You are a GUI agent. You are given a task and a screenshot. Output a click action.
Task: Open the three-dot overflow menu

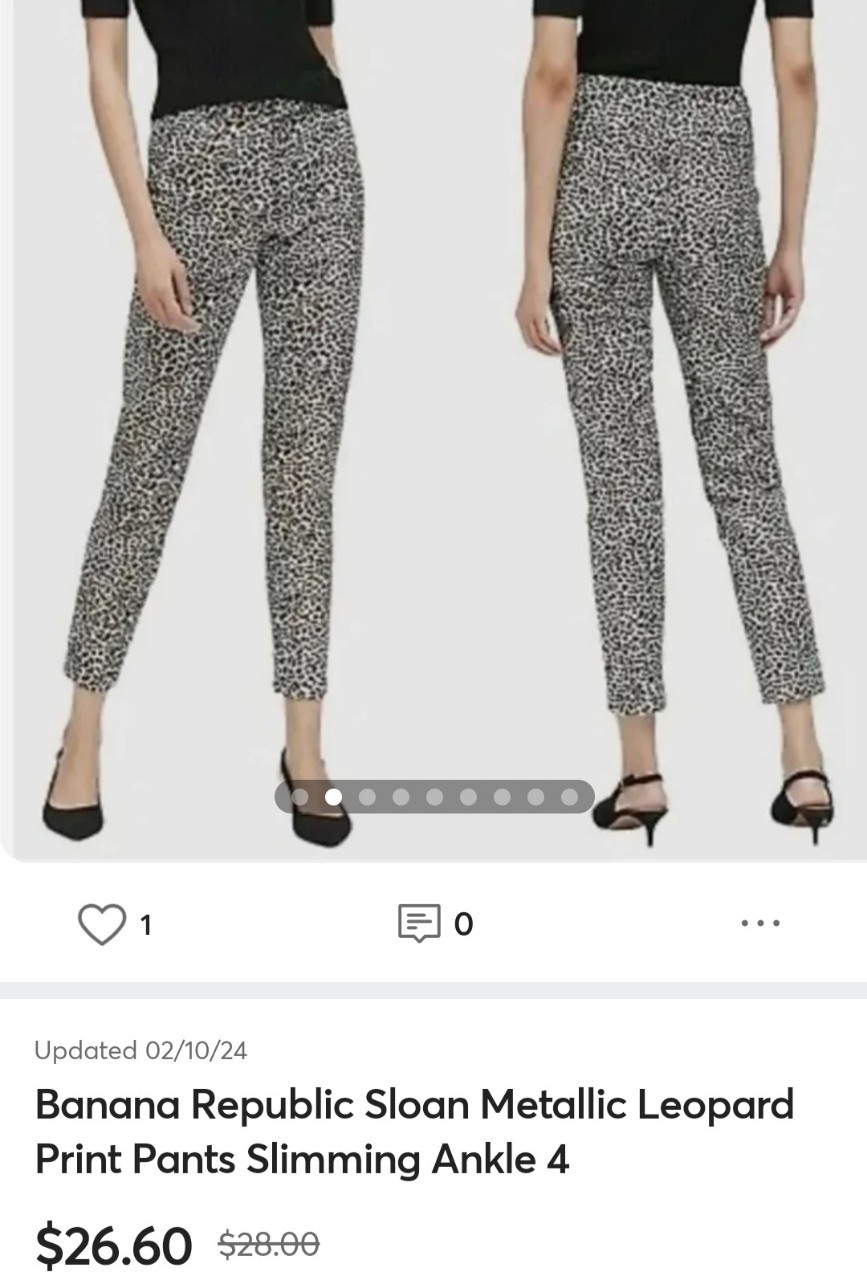click(760, 923)
